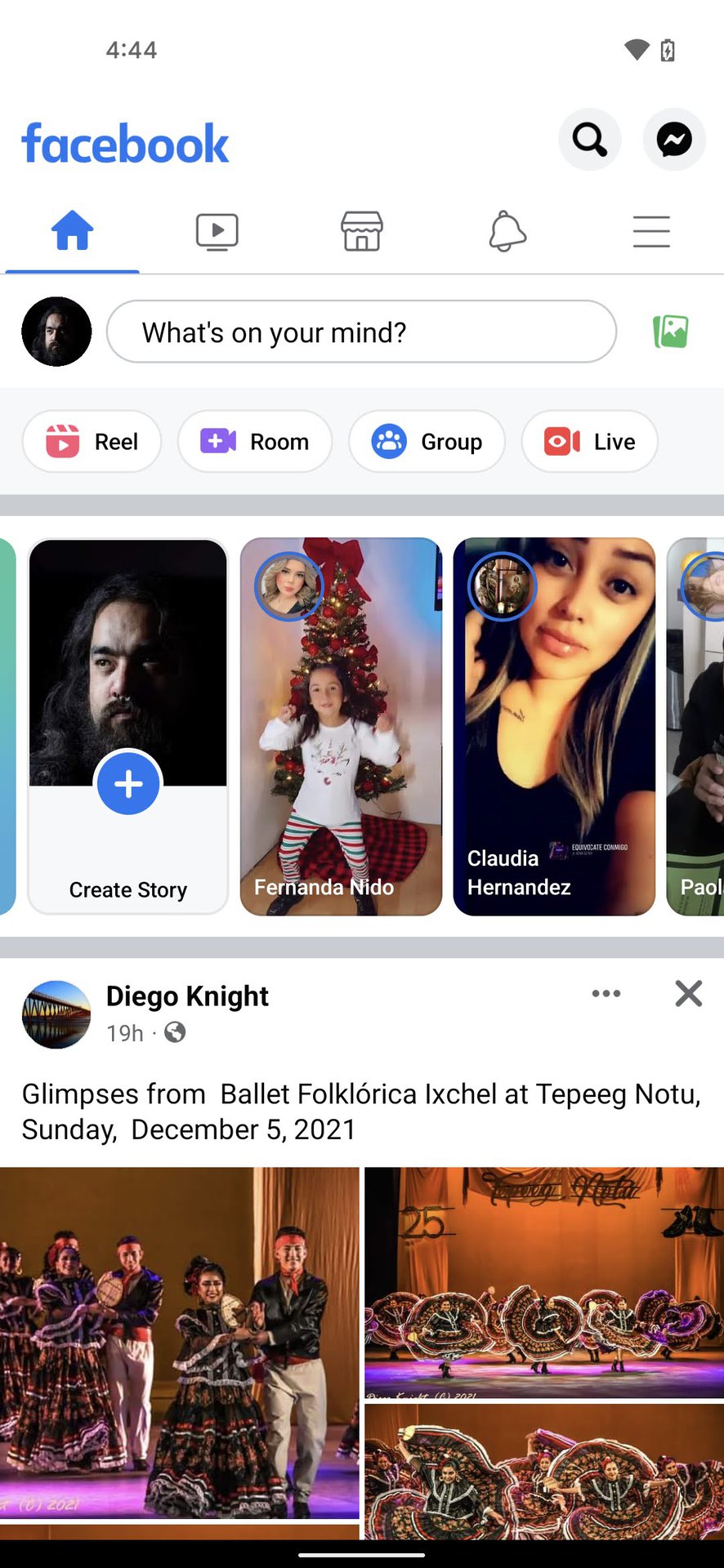Open Messenger chats
Screen dimensions: 724x1568
[x=674, y=140]
